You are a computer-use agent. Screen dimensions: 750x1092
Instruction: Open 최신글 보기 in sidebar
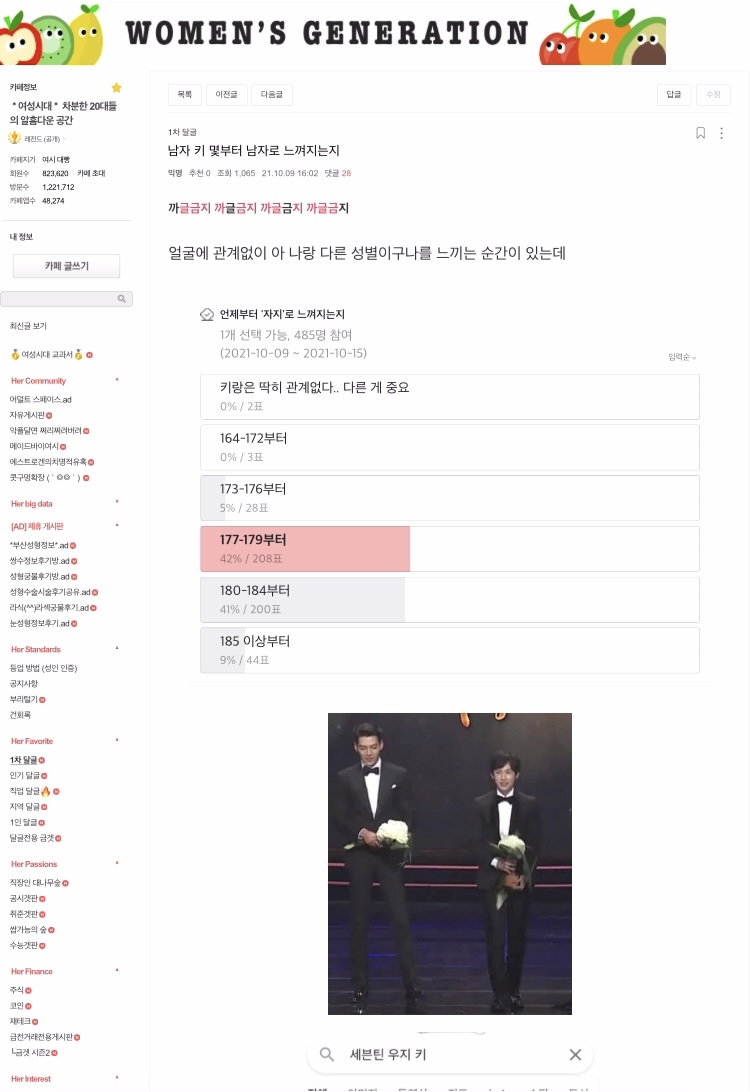pos(28,326)
